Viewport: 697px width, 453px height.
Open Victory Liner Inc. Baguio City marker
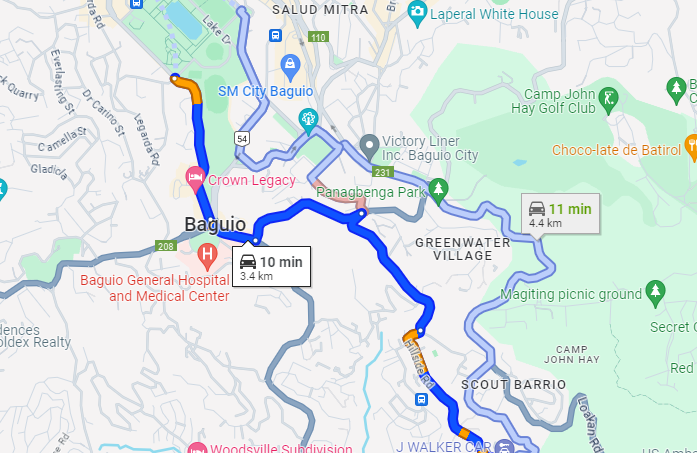coord(369,145)
